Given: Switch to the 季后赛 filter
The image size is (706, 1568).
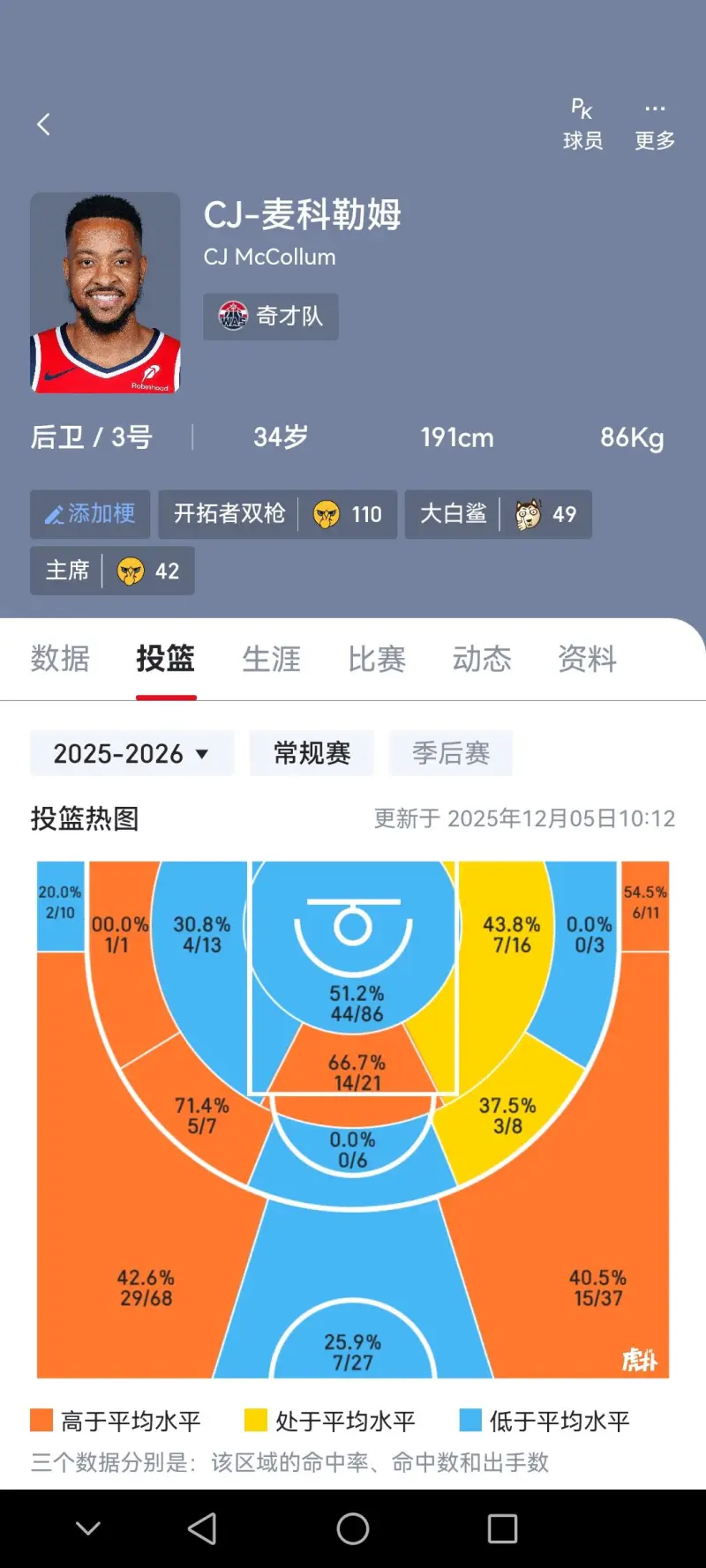Looking at the screenshot, I should pyautogui.click(x=450, y=753).
